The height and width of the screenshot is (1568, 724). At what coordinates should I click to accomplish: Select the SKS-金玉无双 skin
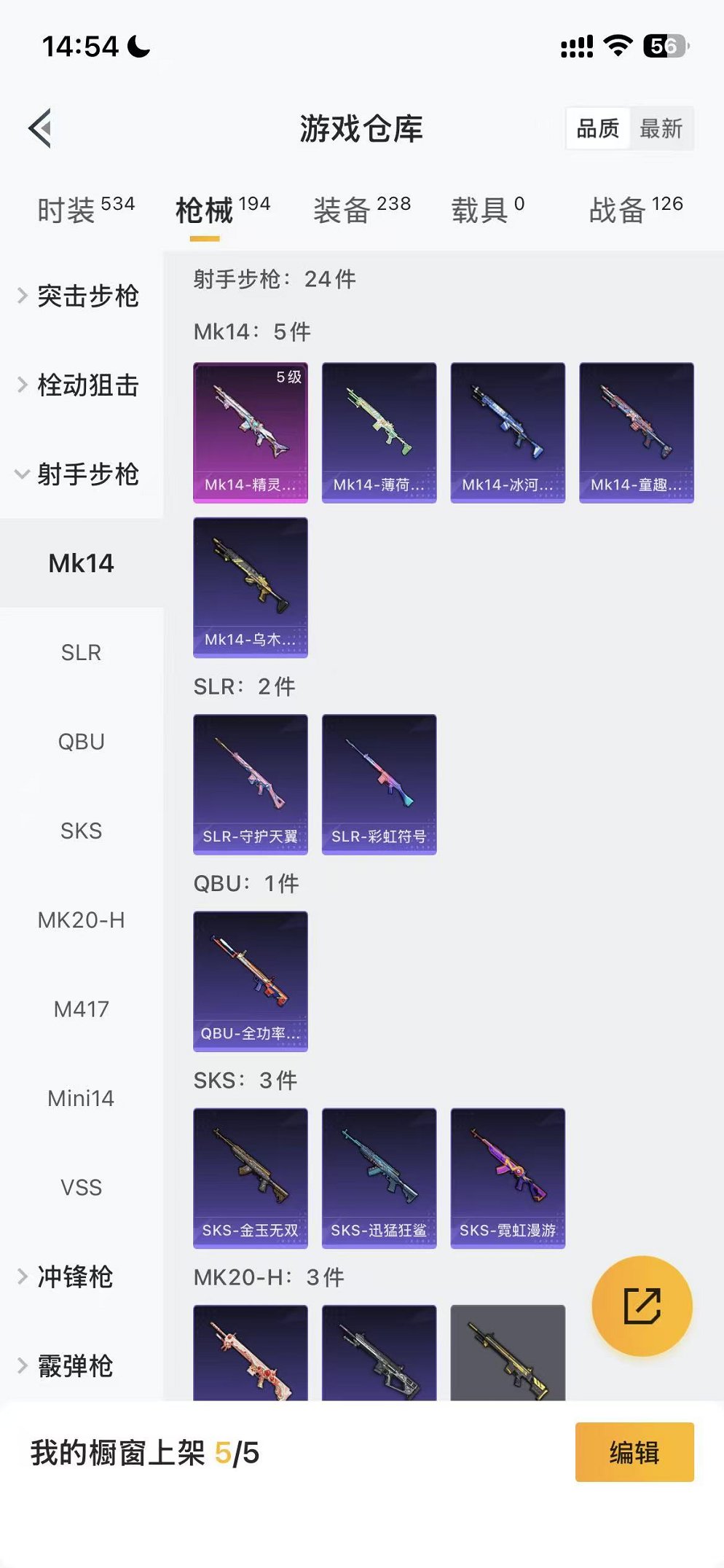click(x=251, y=1179)
